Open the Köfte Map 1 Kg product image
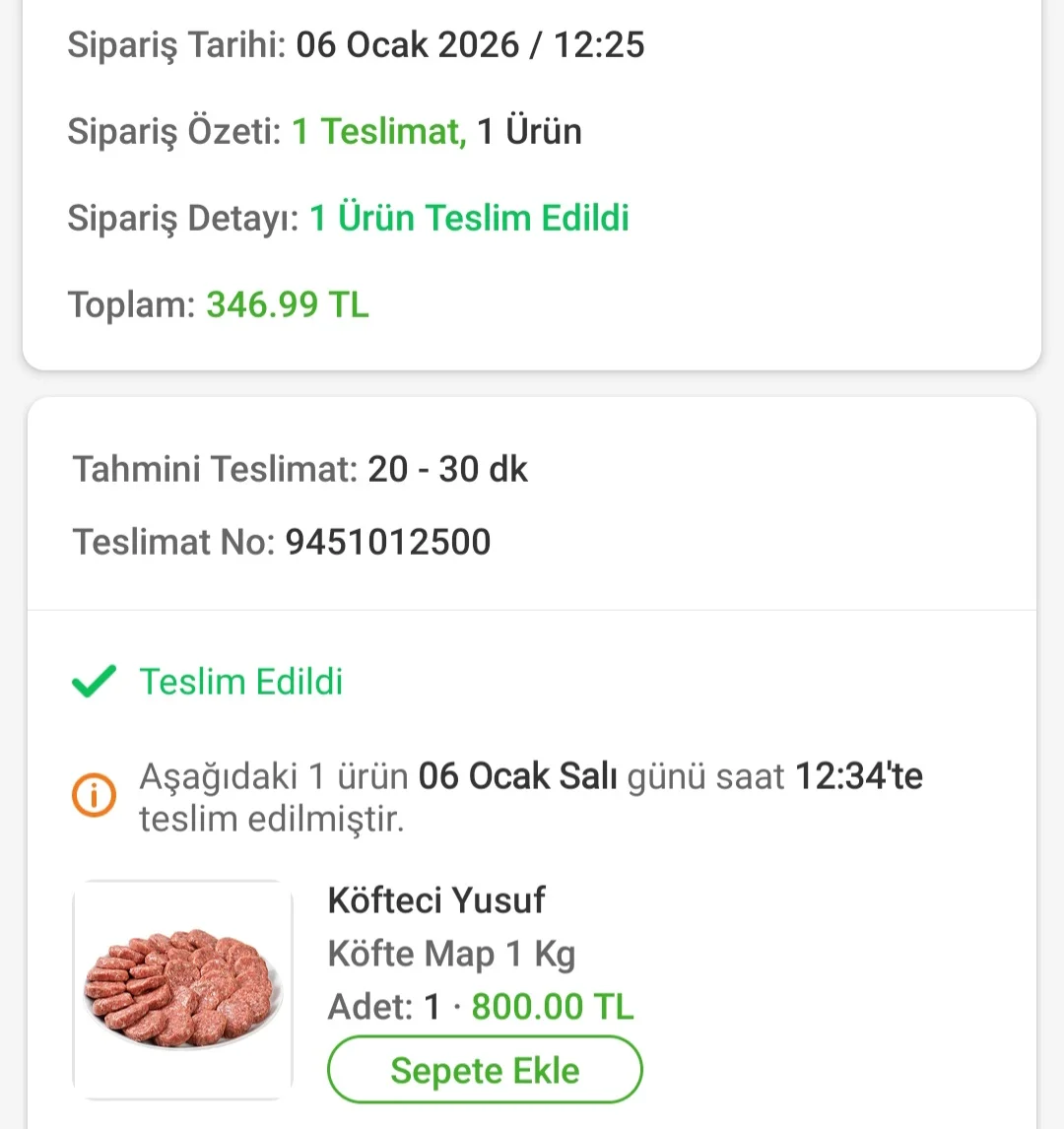Screen dimensions: 1064x1129 183,989
